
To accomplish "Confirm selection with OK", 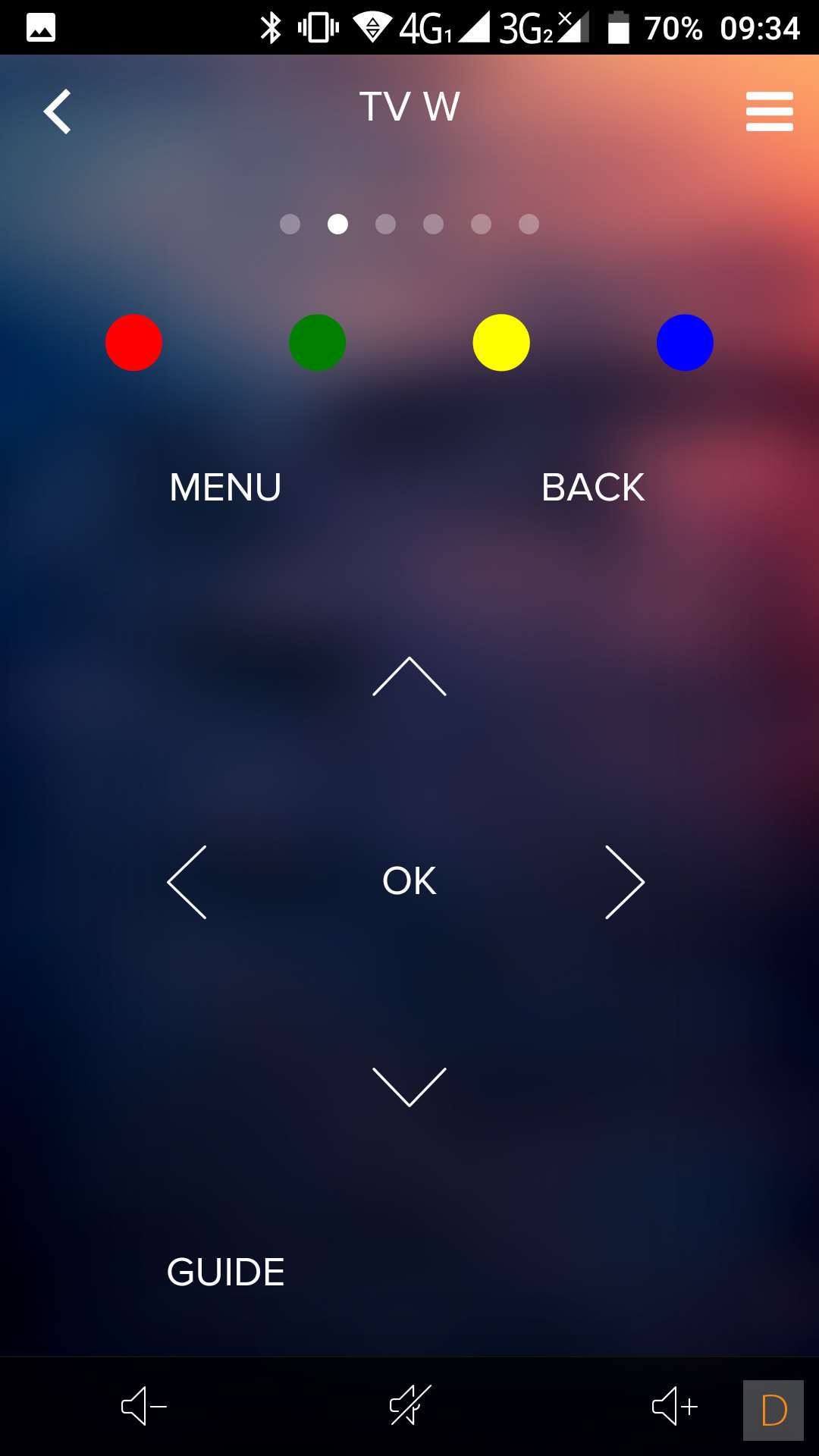I will tap(409, 881).
